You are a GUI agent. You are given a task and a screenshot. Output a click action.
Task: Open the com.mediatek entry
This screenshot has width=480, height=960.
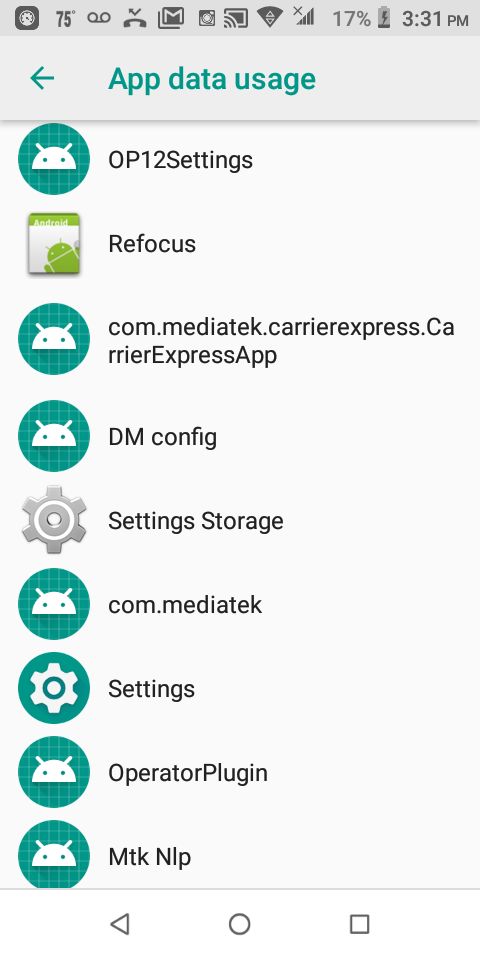pyautogui.click(x=240, y=605)
